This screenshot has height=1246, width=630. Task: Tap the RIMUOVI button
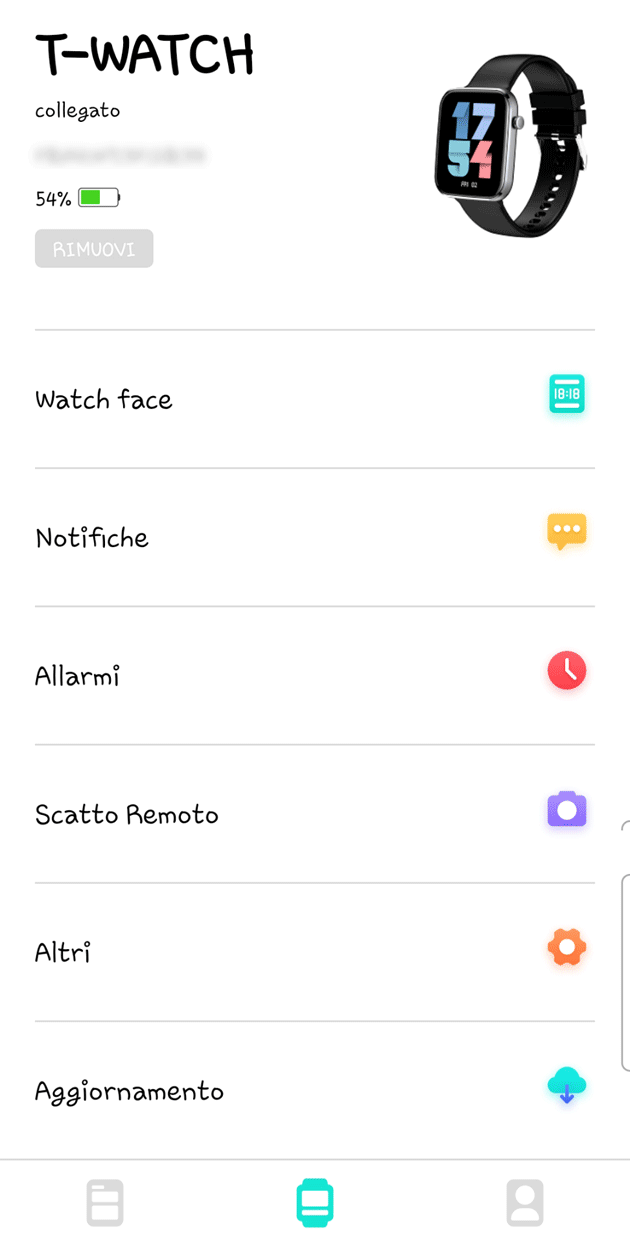pos(94,249)
